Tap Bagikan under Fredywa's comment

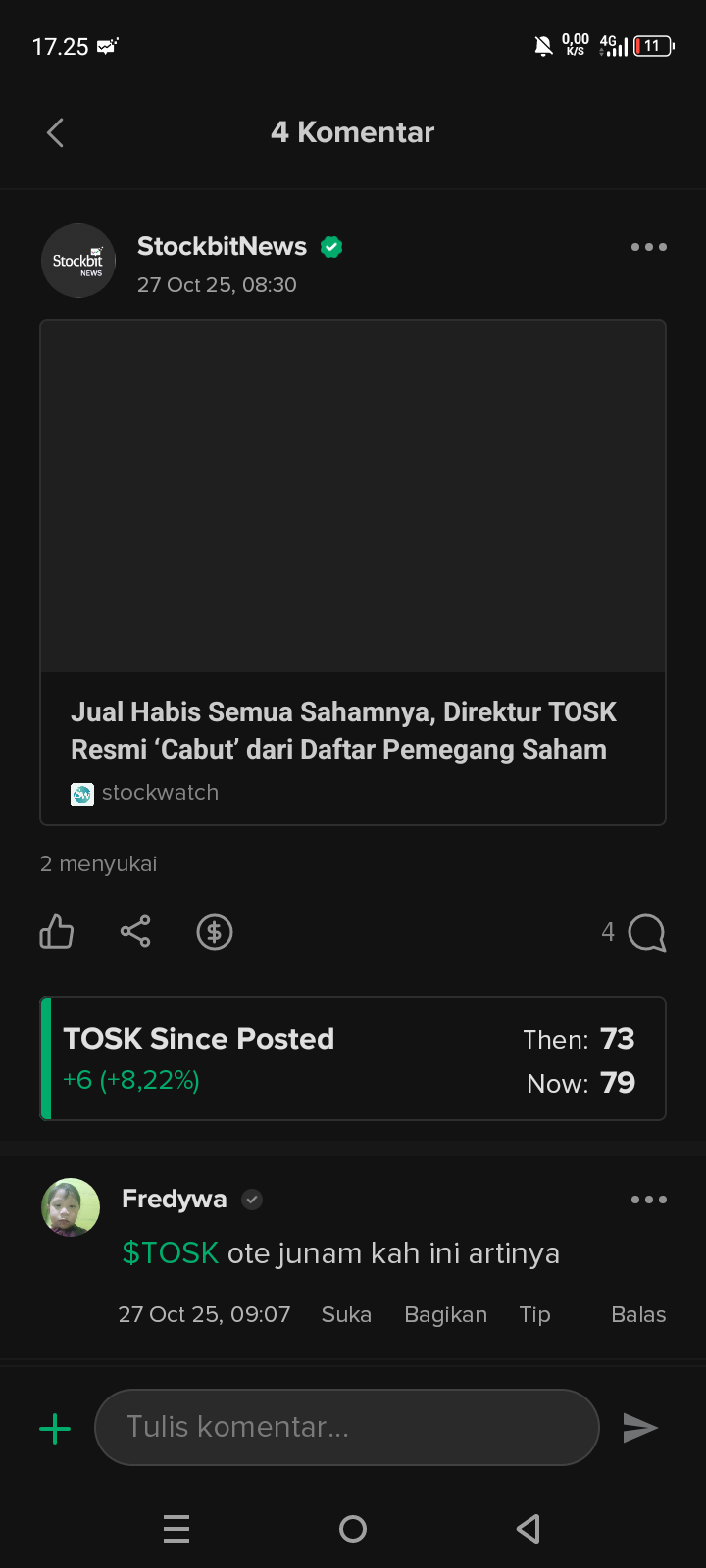(x=445, y=1314)
